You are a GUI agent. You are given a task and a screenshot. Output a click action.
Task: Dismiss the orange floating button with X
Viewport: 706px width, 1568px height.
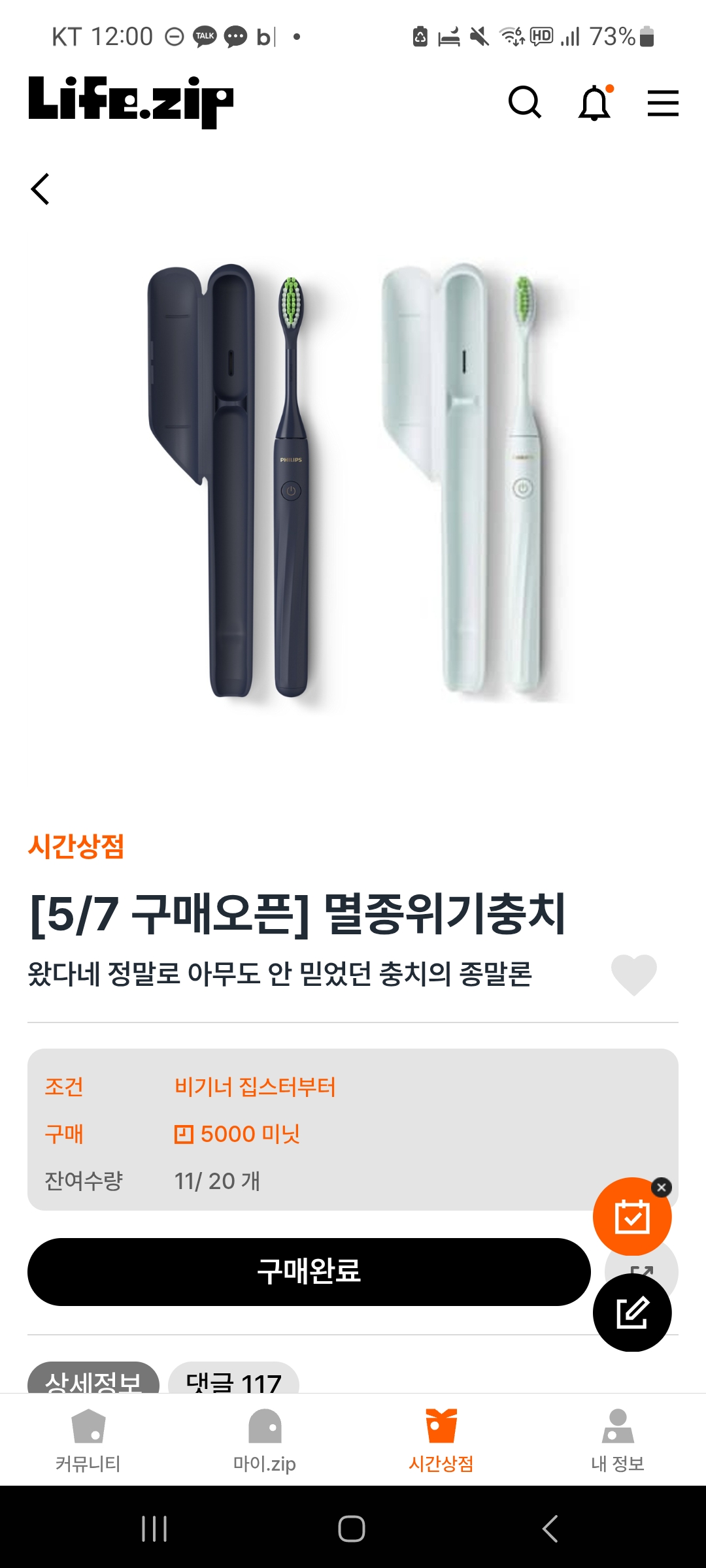662,1187
